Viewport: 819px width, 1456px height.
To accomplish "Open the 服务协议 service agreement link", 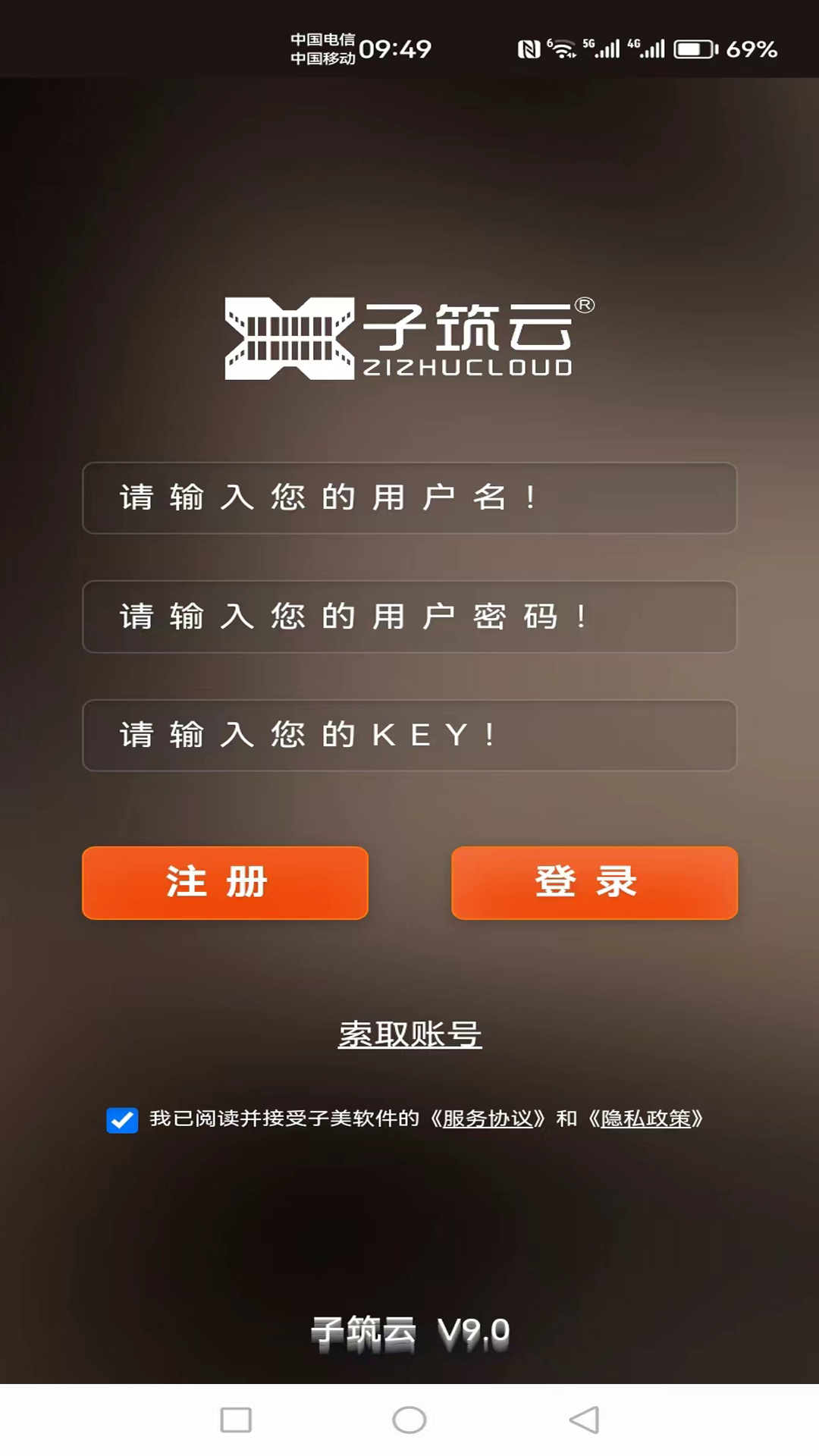I will point(488,1119).
